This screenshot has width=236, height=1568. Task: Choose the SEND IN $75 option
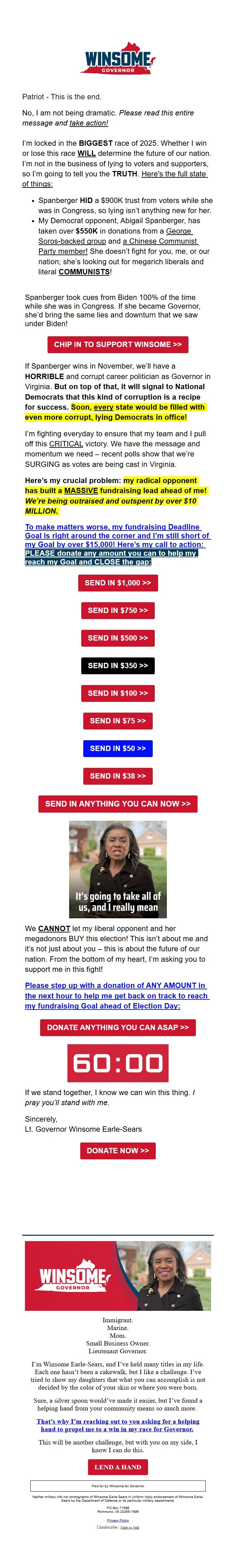[x=118, y=721]
